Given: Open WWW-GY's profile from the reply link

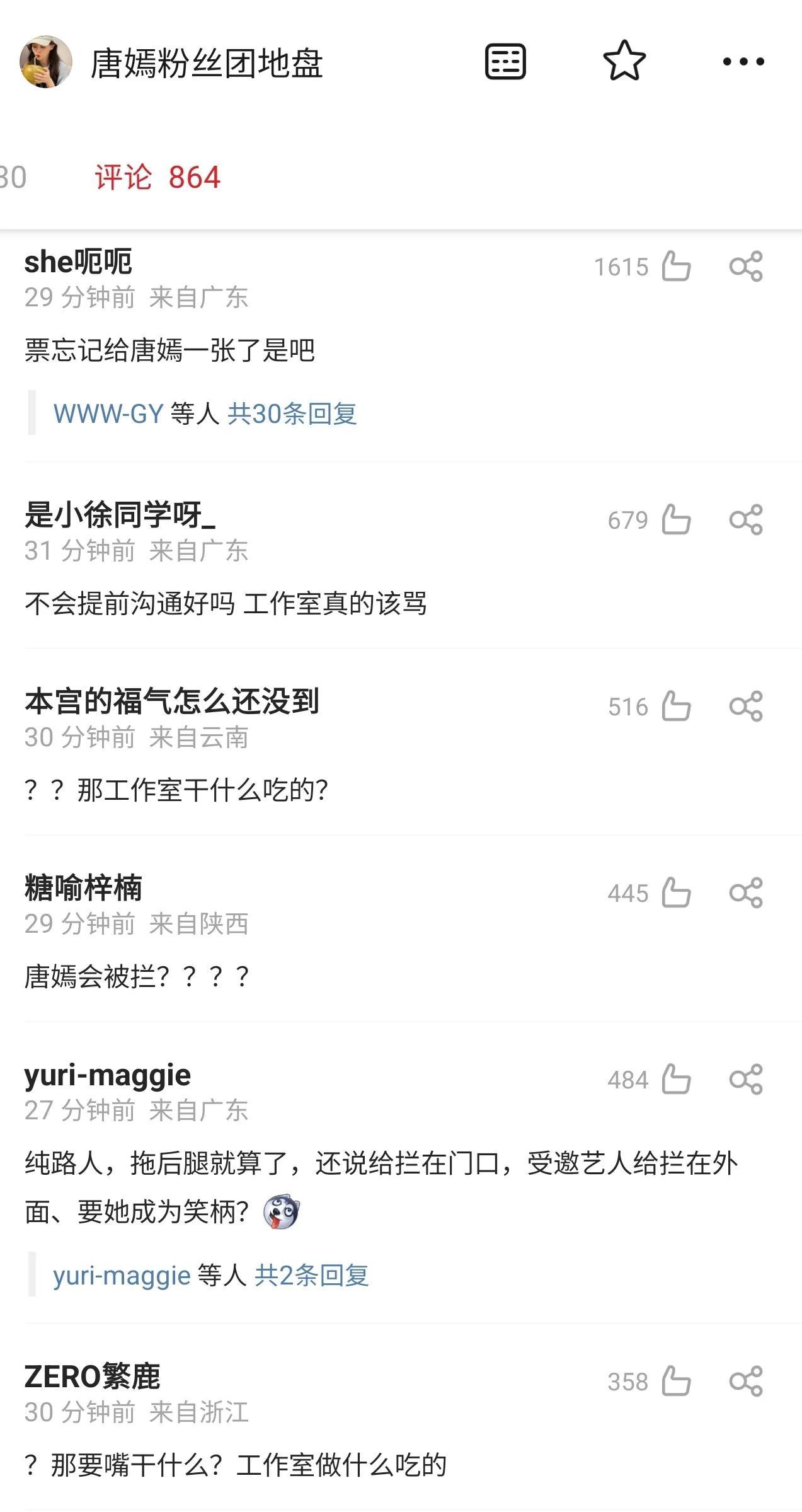Looking at the screenshot, I should 108,413.
